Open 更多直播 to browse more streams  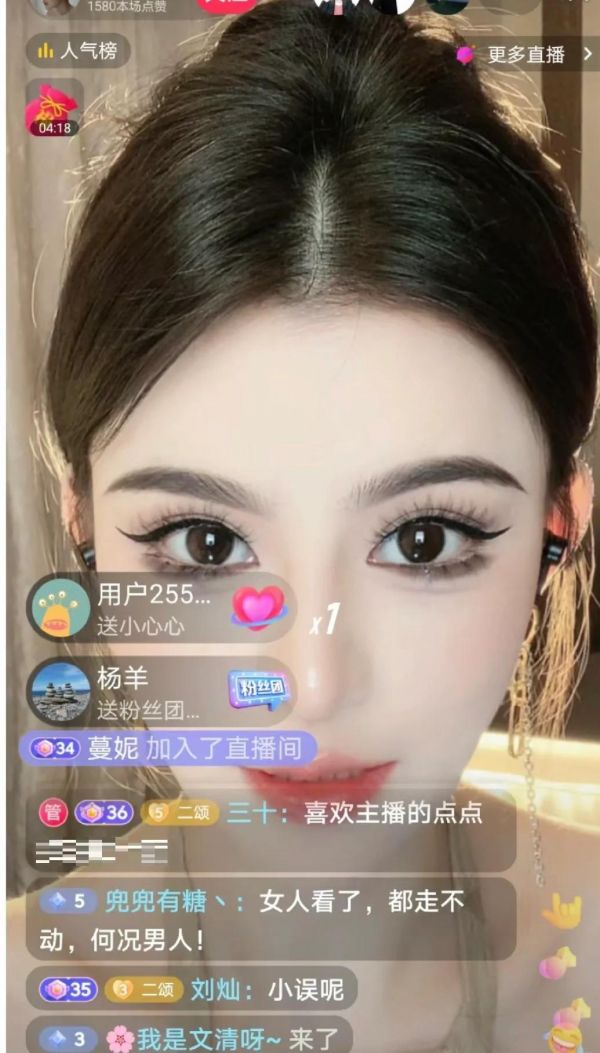(x=527, y=54)
